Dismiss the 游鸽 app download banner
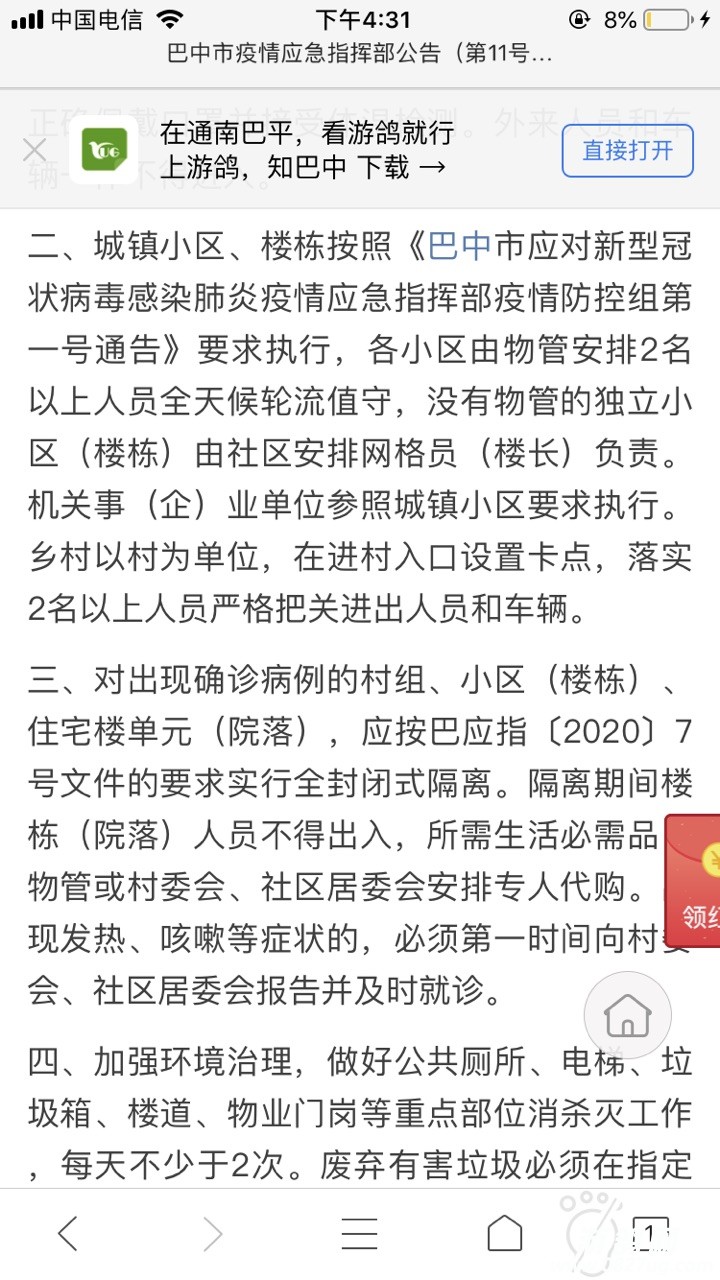 coord(34,151)
